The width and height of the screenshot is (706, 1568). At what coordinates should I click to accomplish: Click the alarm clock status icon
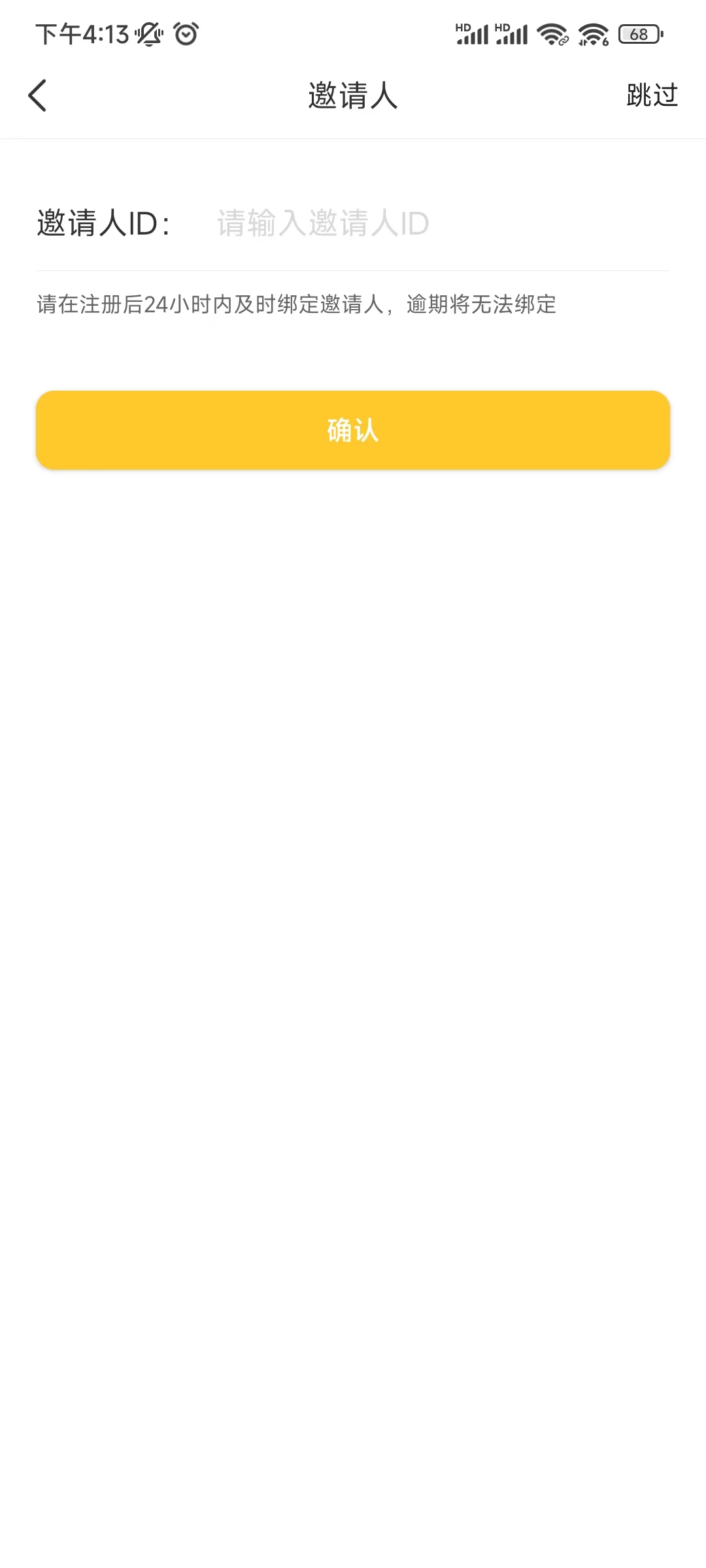click(x=186, y=34)
